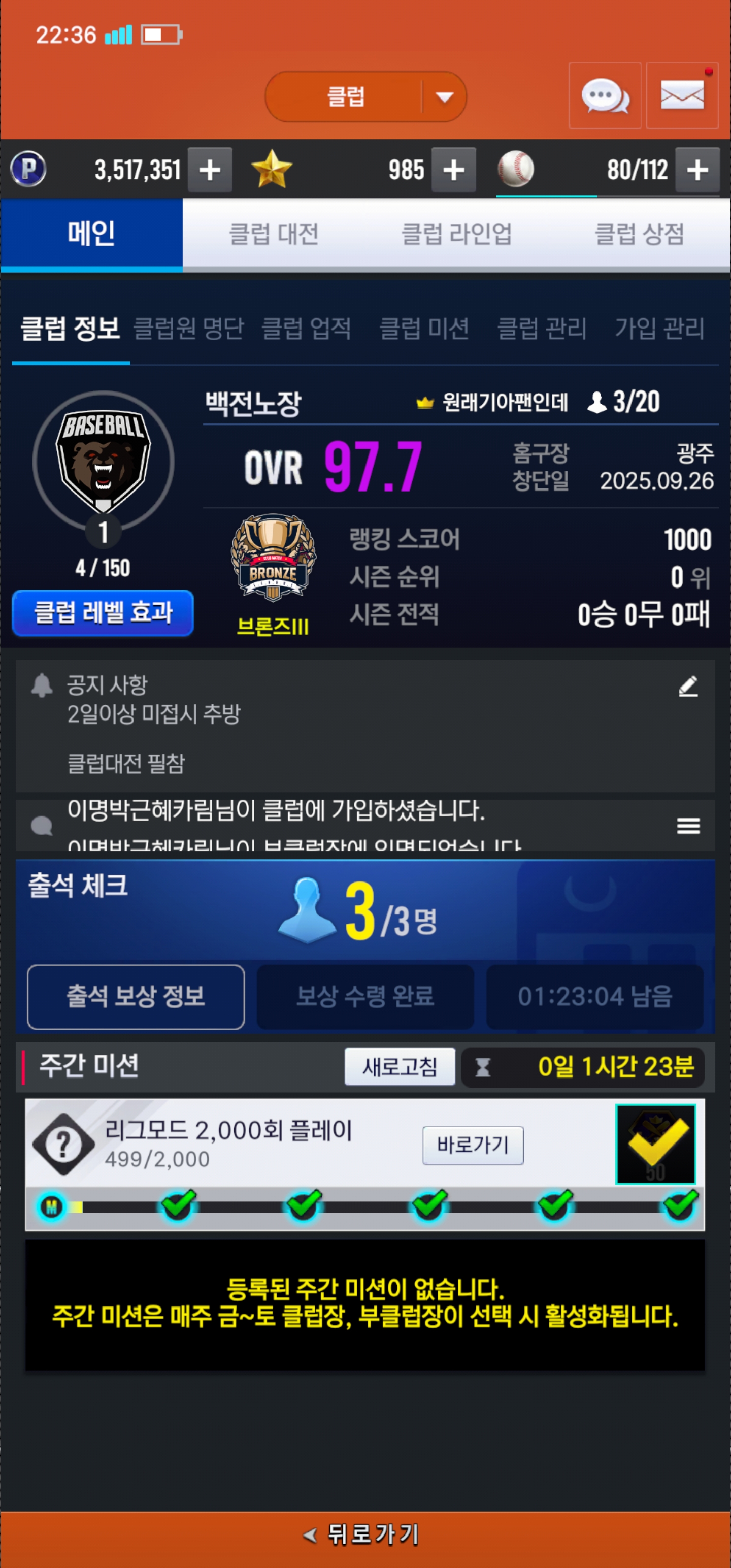Screen dimensions: 731x1568
Task: Expand the club activity log list
Action: (x=688, y=826)
